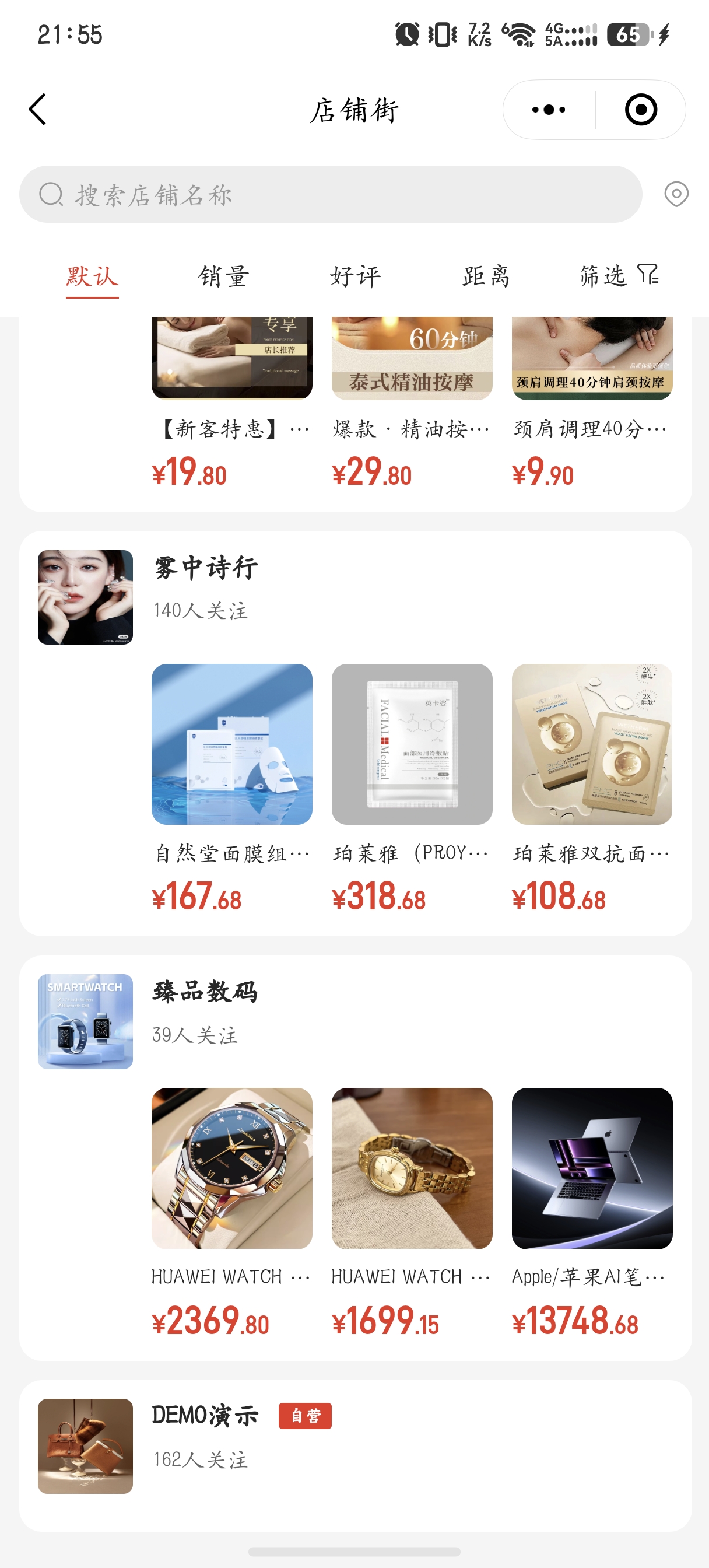Image resolution: width=709 pixels, height=1568 pixels.
Task: Open the 雾中诗行 store
Action: 206,568
